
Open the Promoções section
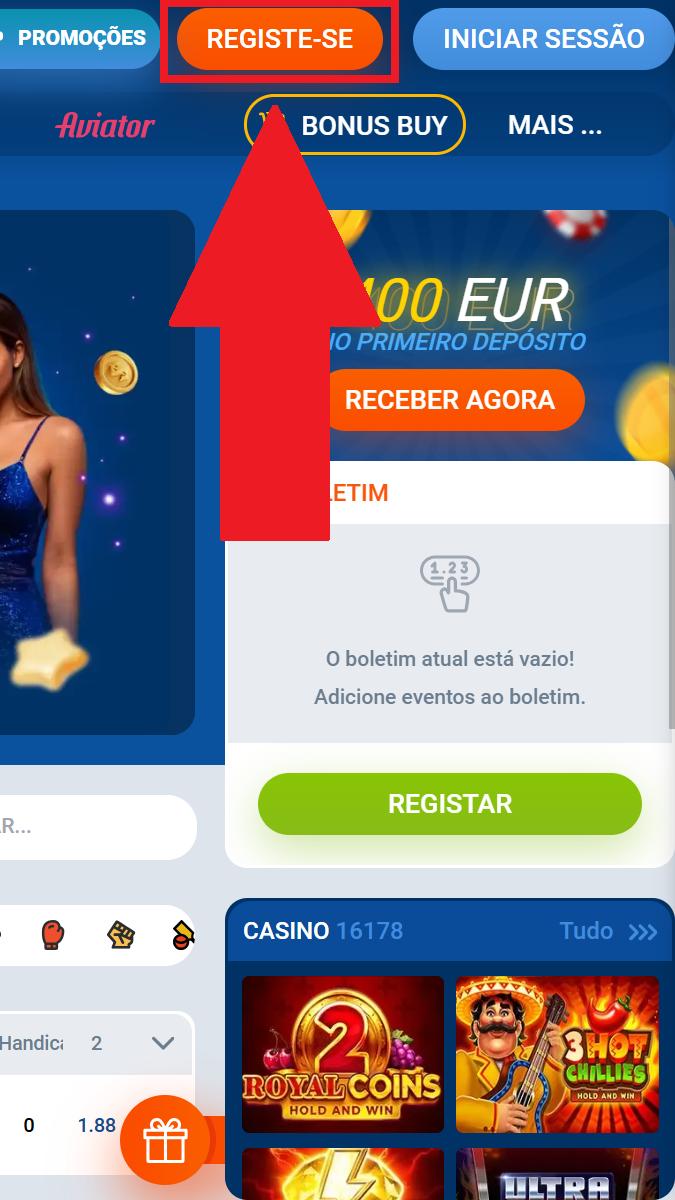[80, 39]
